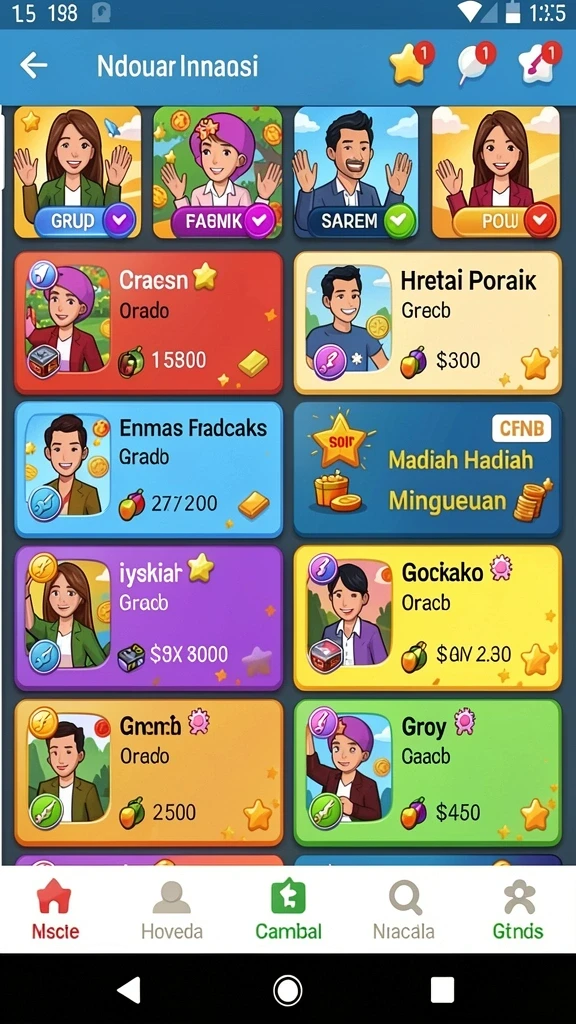Image resolution: width=576 pixels, height=1024 pixels.
Task: Open the green Groy card with $450
Action: click(428, 773)
